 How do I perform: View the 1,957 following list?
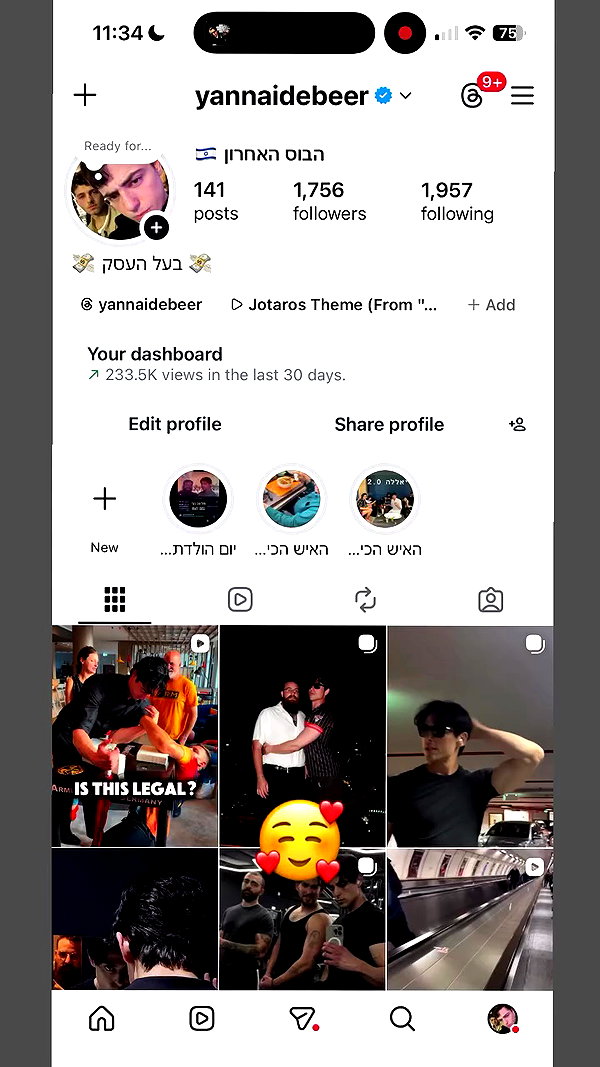457,201
